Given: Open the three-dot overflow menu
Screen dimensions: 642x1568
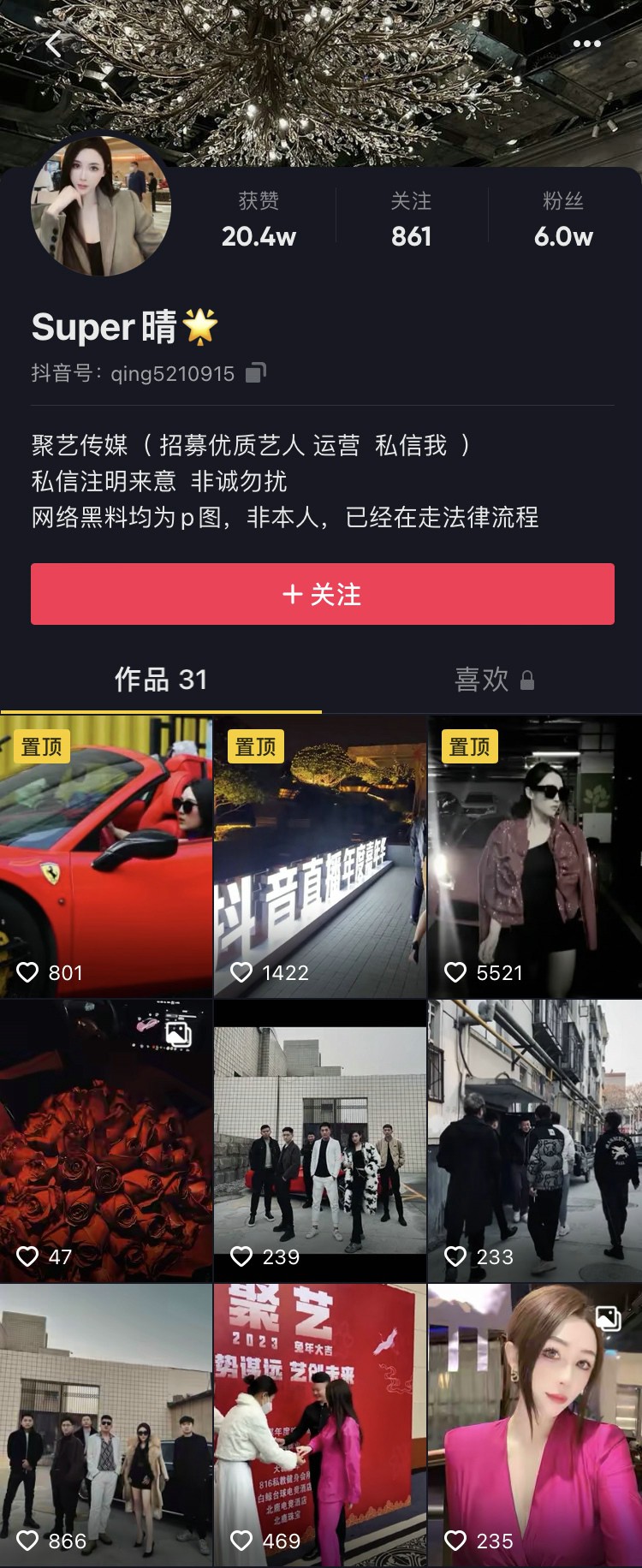Looking at the screenshot, I should pos(586,44).
